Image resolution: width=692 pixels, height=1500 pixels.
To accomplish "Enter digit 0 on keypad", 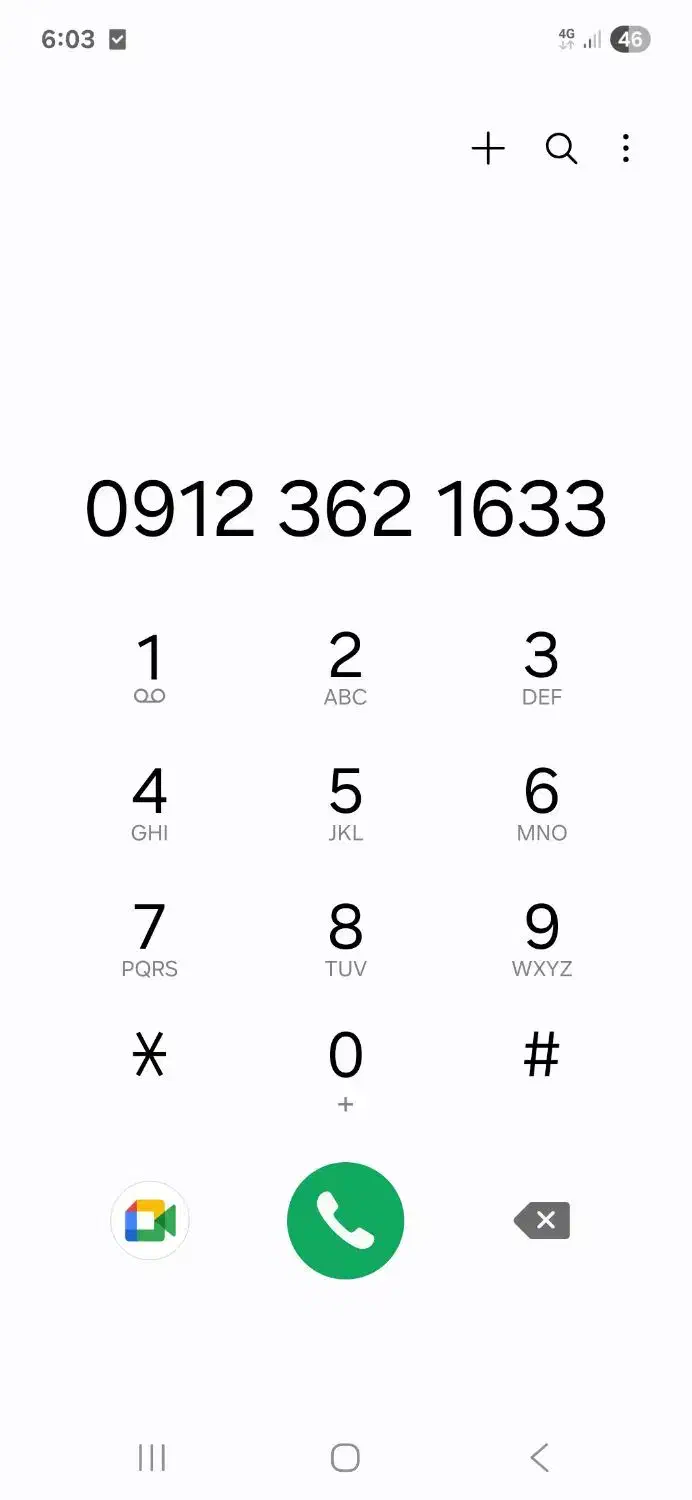I will [x=345, y=1066].
